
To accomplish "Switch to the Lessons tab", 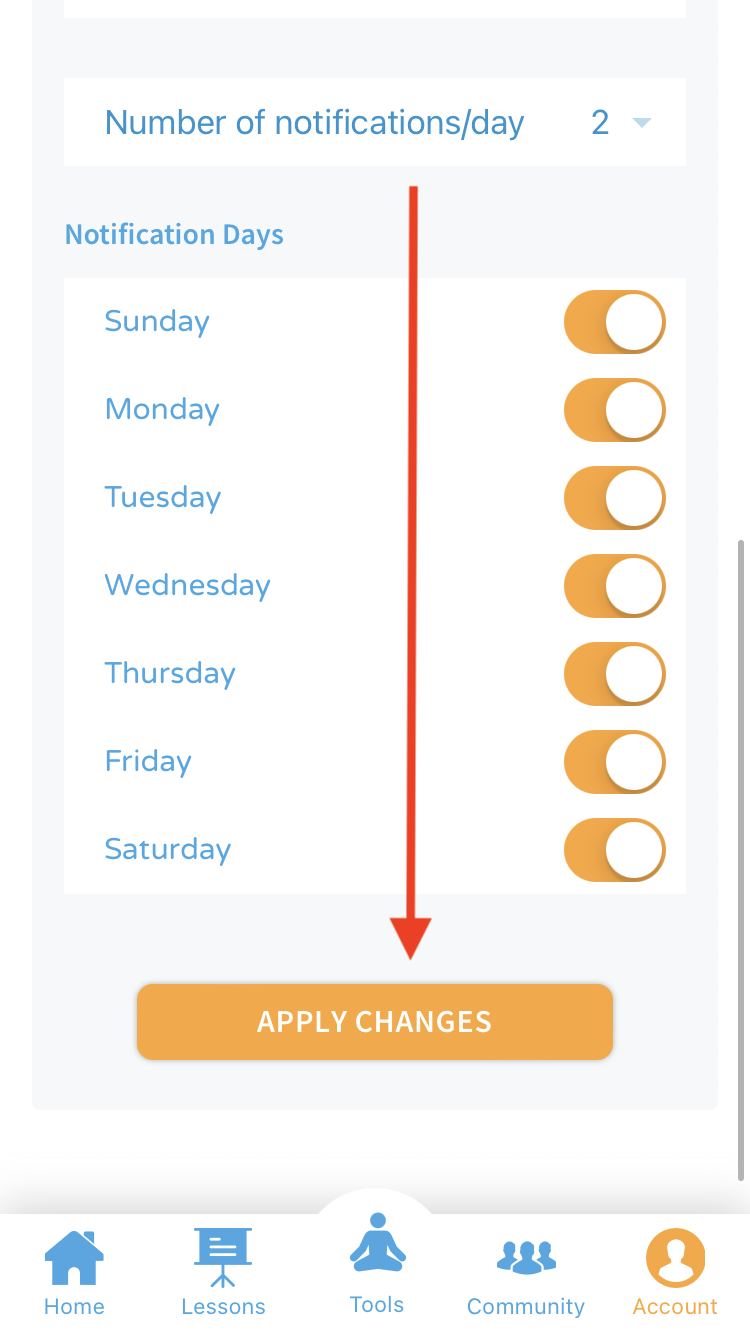I will click(223, 1272).
